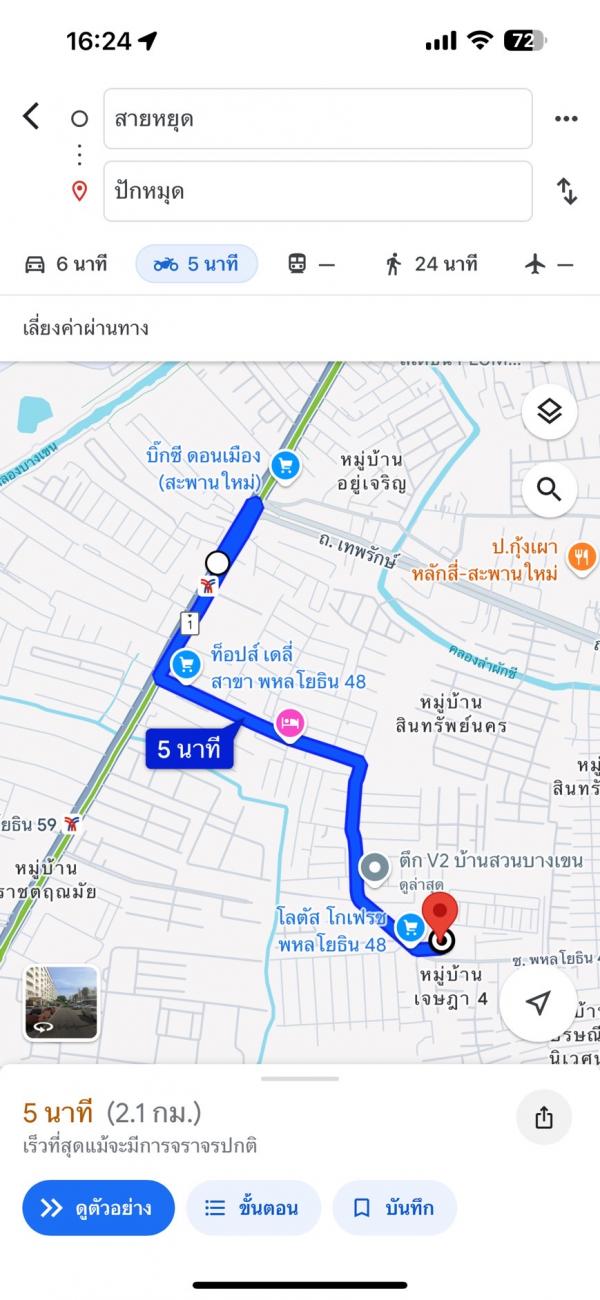Swap start and destination points
Screen dimensions: 600x1300
[x=567, y=191]
